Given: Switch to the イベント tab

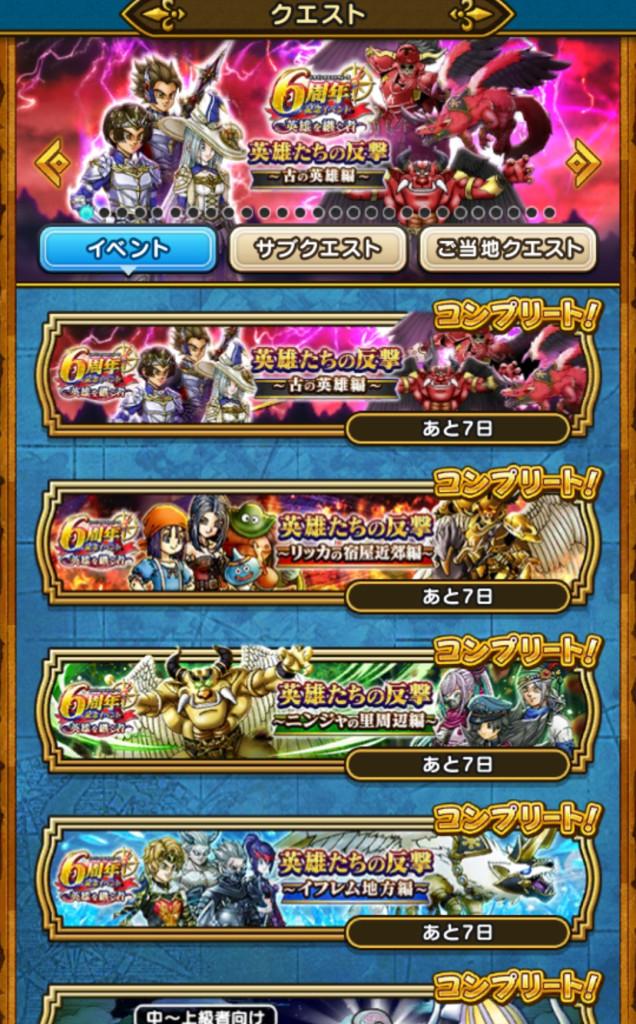Looking at the screenshot, I should [x=127, y=249].
